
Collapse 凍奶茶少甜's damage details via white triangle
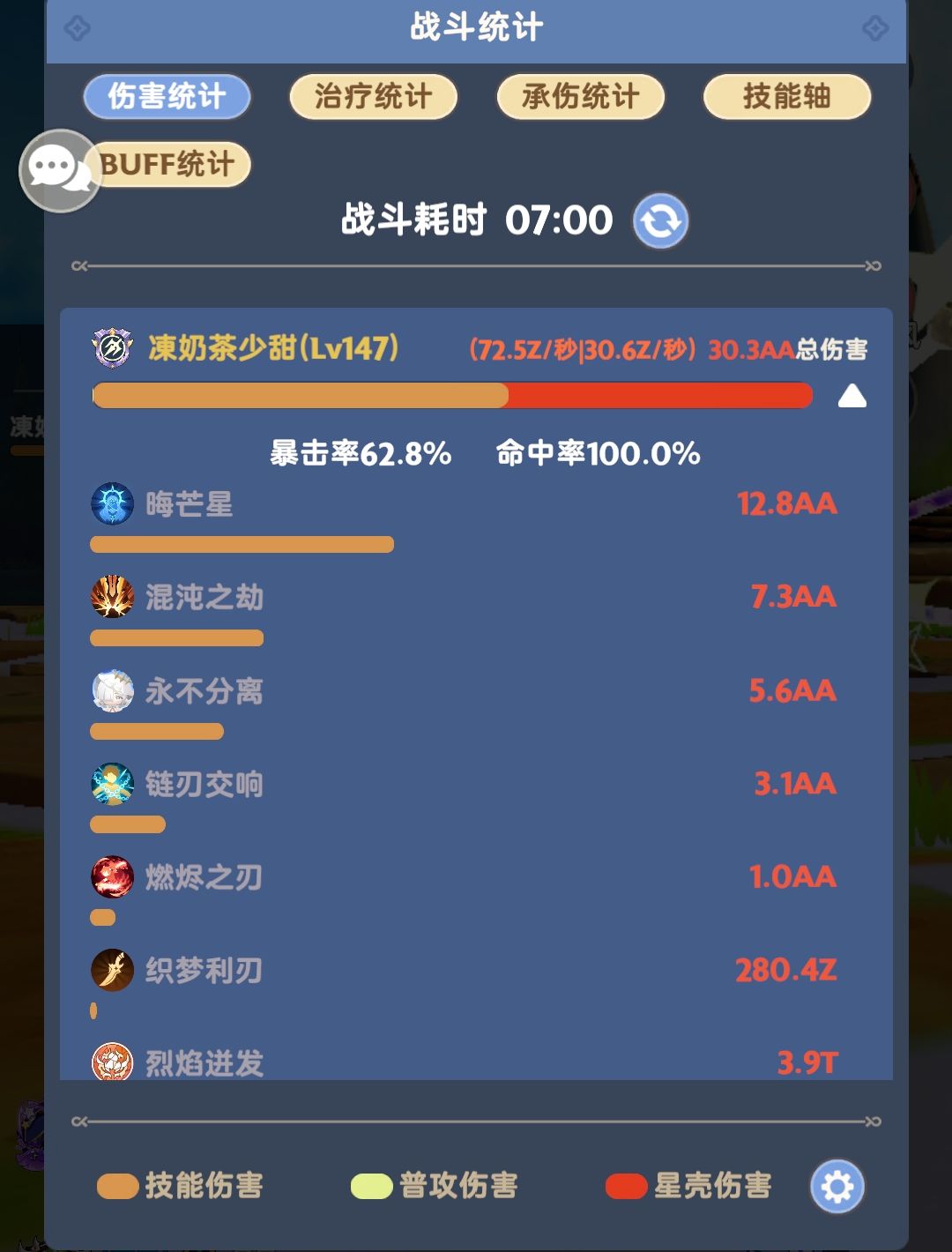[x=850, y=398]
